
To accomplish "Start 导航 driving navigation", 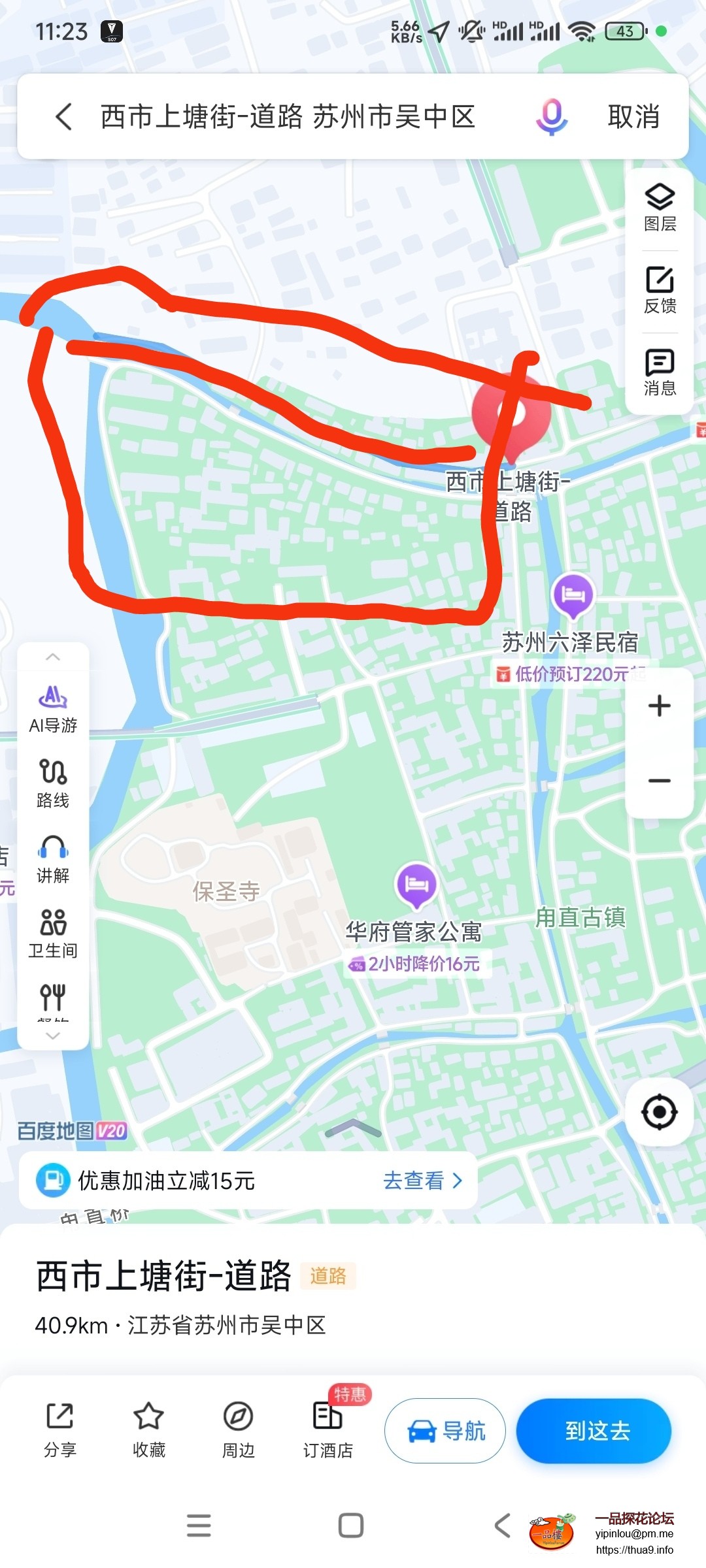I will [x=445, y=1431].
